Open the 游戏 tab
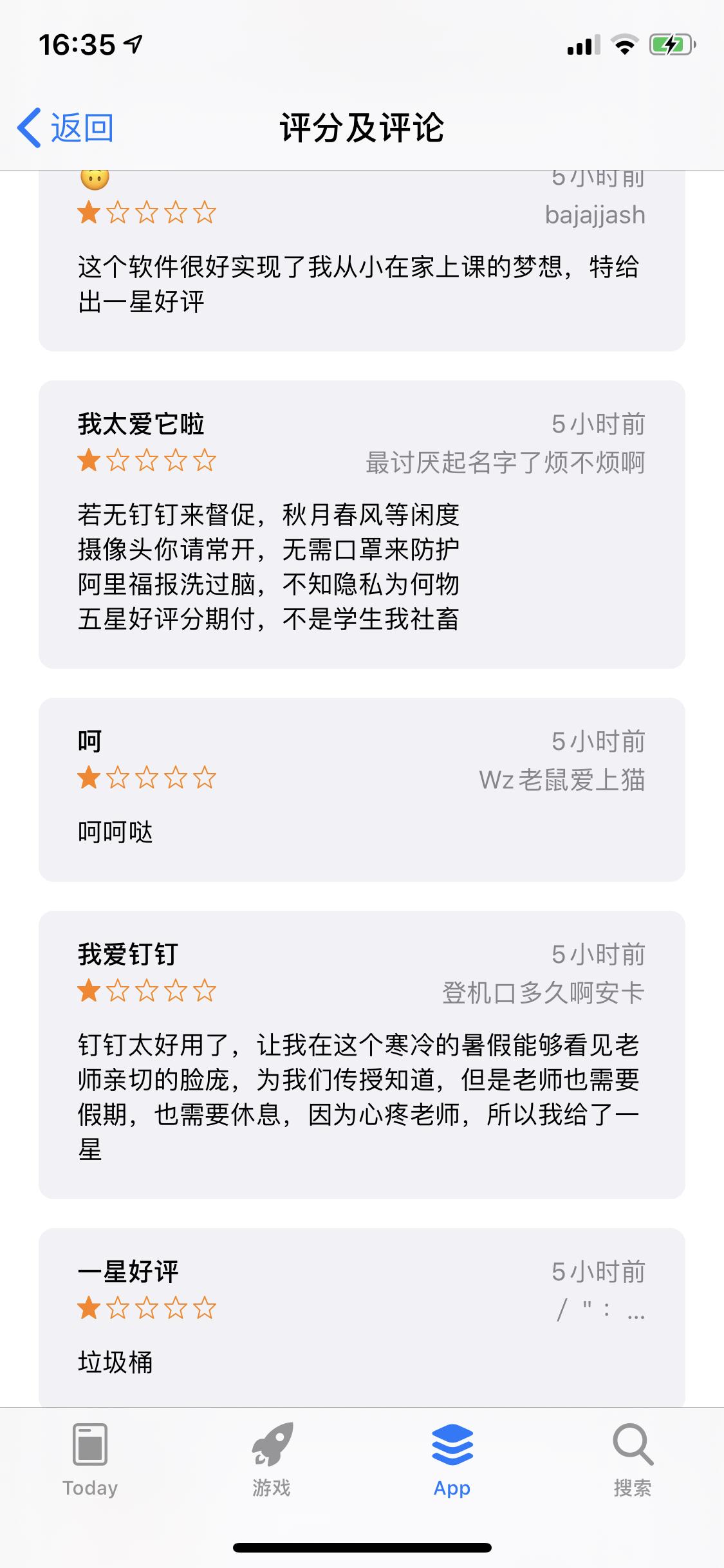The image size is (724, 1568). coord(271,1460)
